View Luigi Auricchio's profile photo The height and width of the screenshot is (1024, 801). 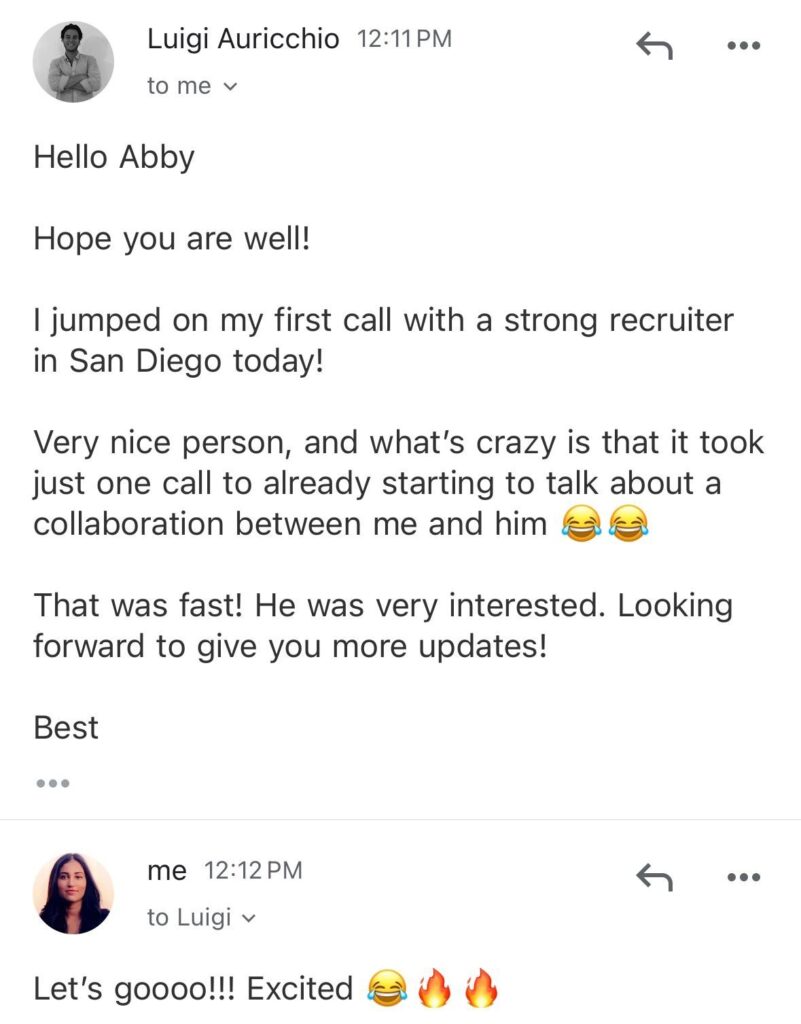pos(73,62)
